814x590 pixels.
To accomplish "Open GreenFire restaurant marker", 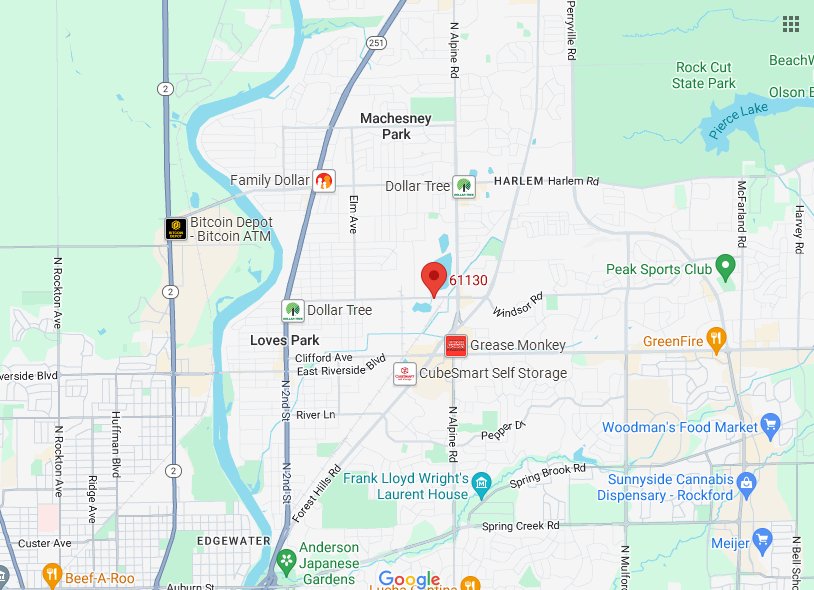I will point(716,340).
